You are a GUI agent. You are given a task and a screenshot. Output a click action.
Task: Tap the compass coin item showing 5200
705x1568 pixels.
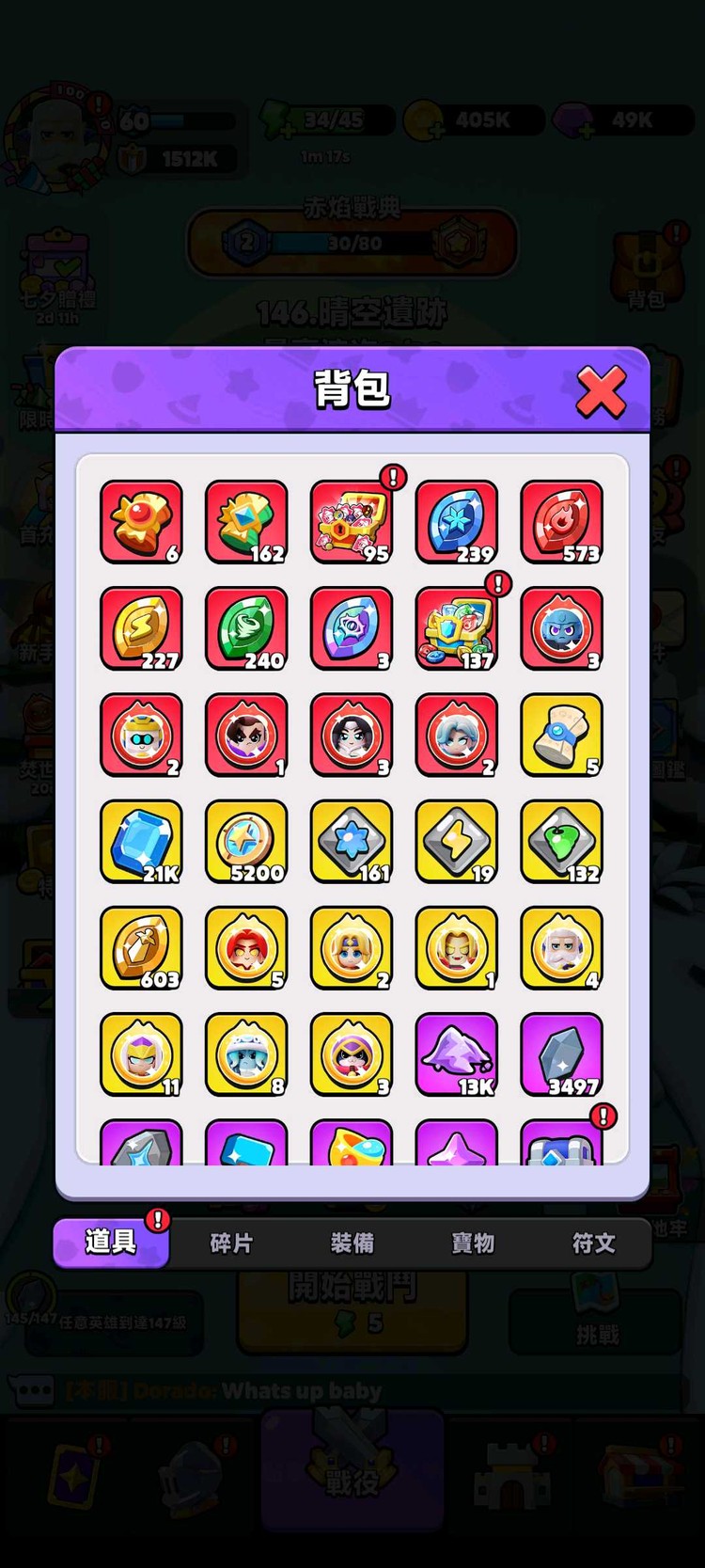coord(246,841)
